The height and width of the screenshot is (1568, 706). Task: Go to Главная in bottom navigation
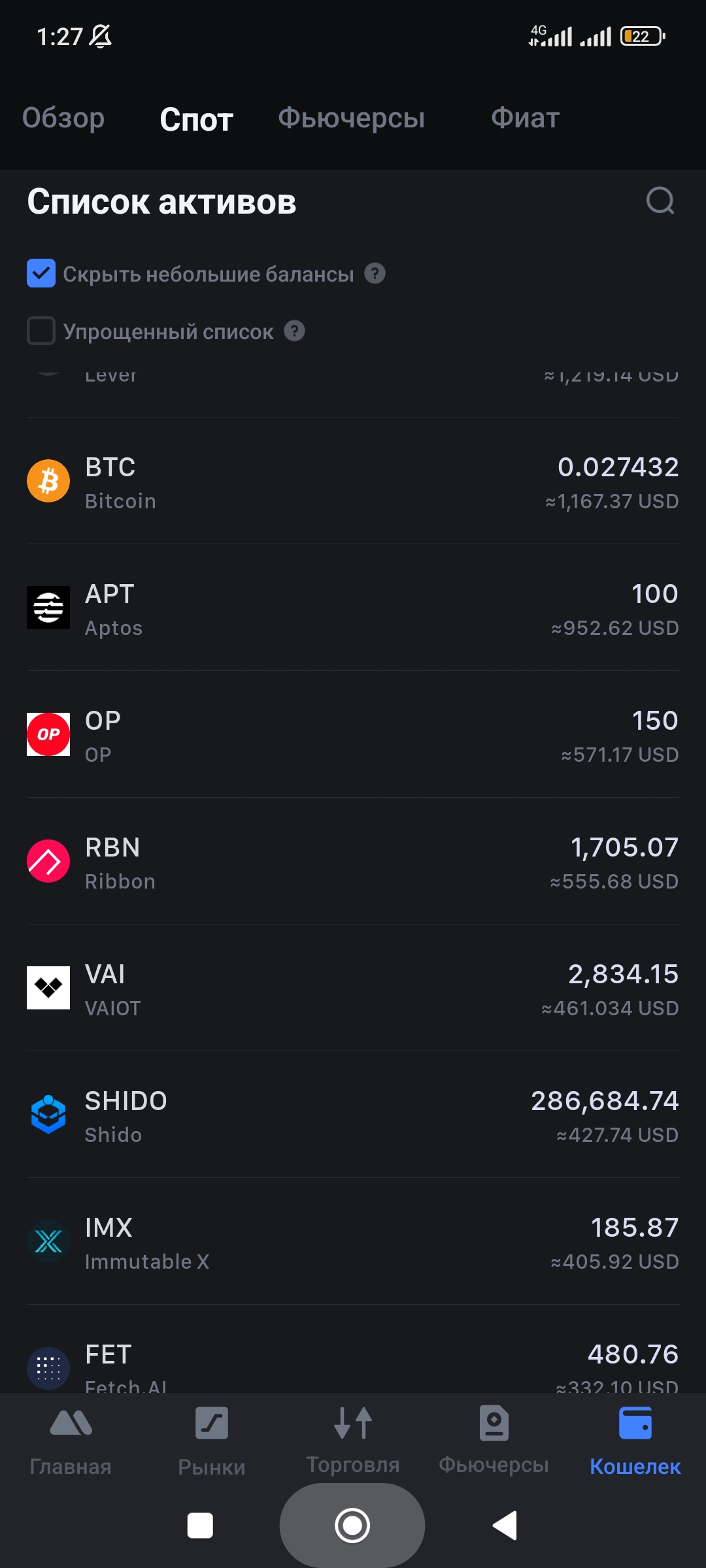pyautogui.click(x=71, y=1440)
